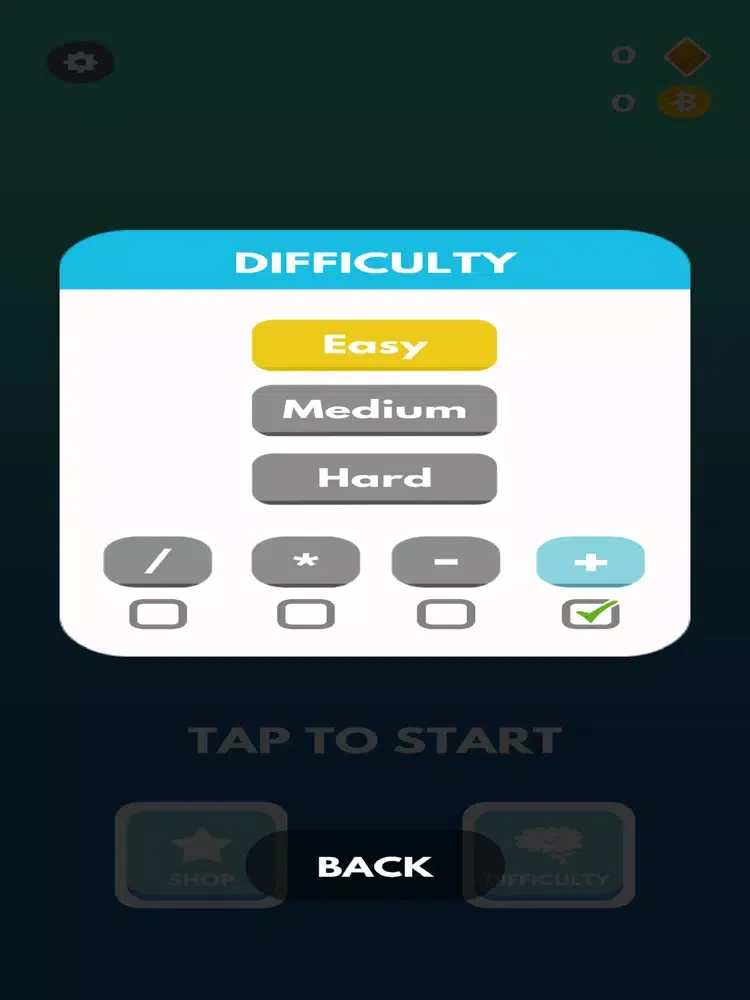Go back with the BACK button
Screen dimensions: 750x1000
pos(374,866)
